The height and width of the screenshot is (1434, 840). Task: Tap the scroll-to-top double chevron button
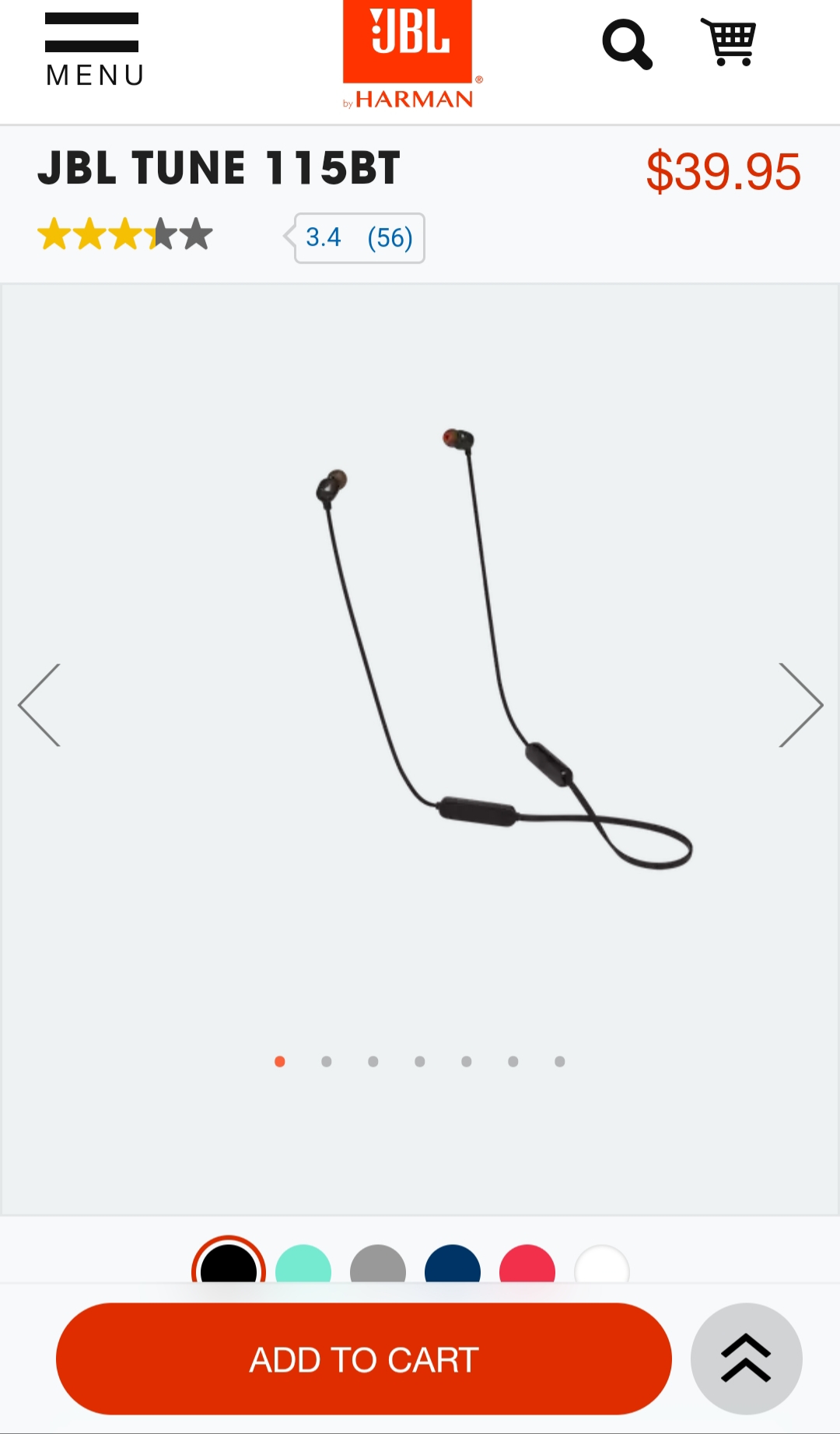[x=747, y=1359]
